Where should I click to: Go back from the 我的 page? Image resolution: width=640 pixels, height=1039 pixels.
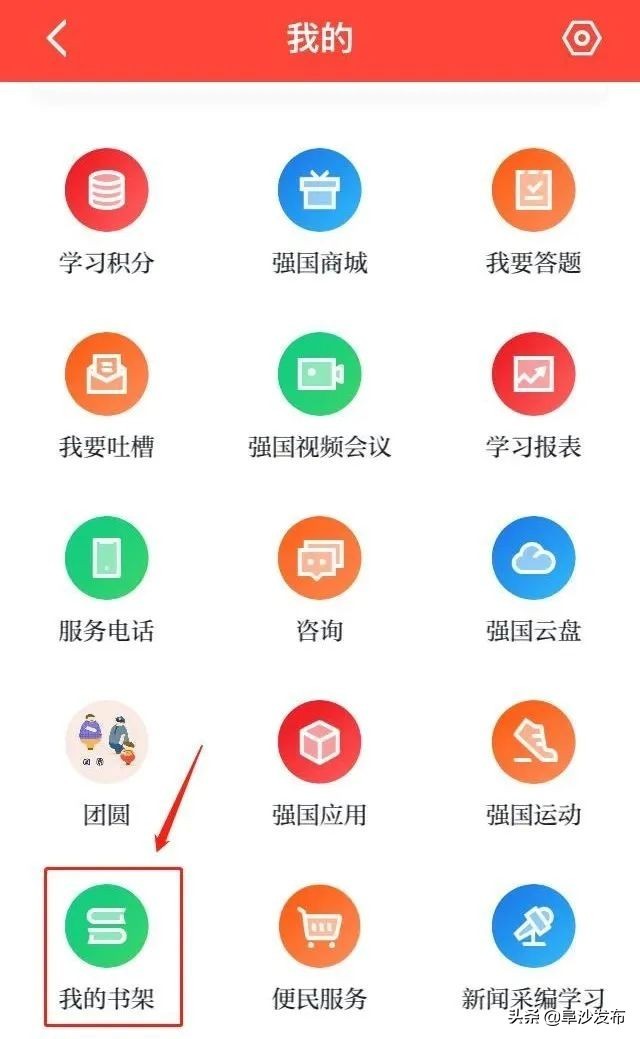coord(57,39)
